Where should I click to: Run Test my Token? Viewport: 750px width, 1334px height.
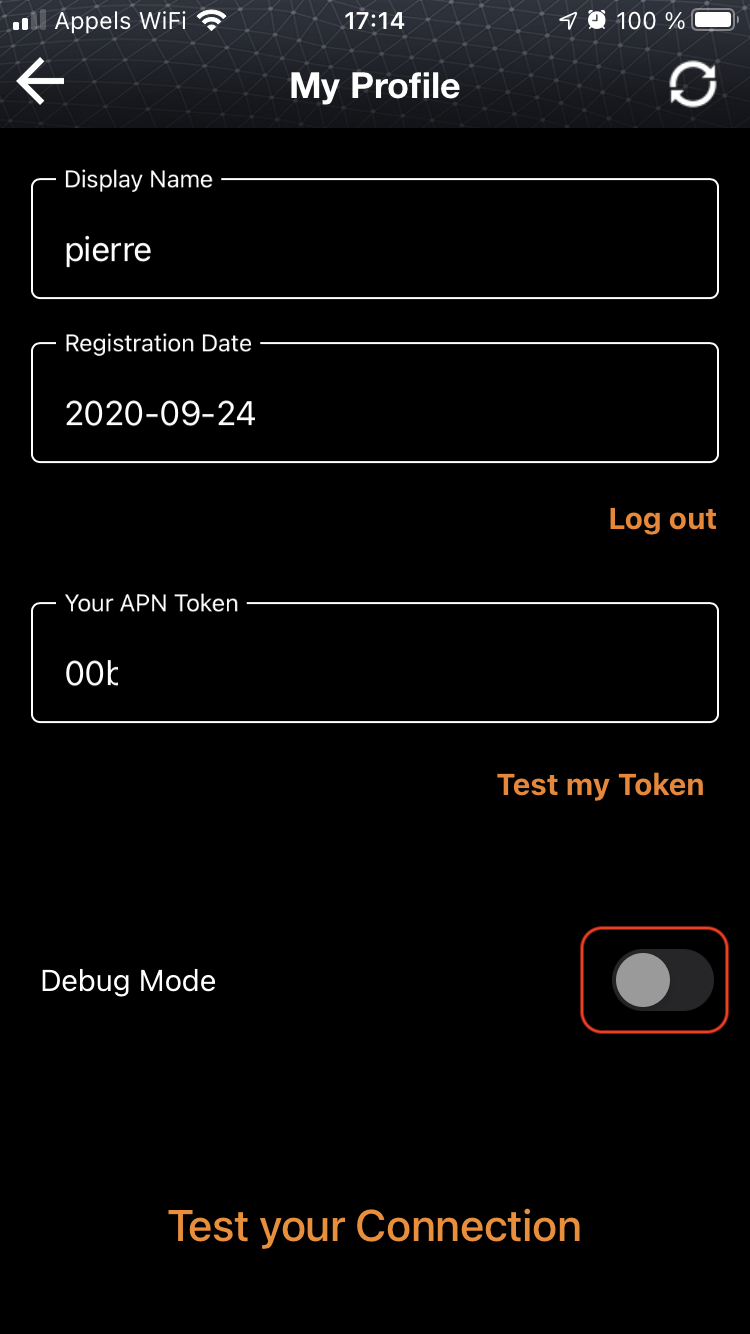pos(600,785)
